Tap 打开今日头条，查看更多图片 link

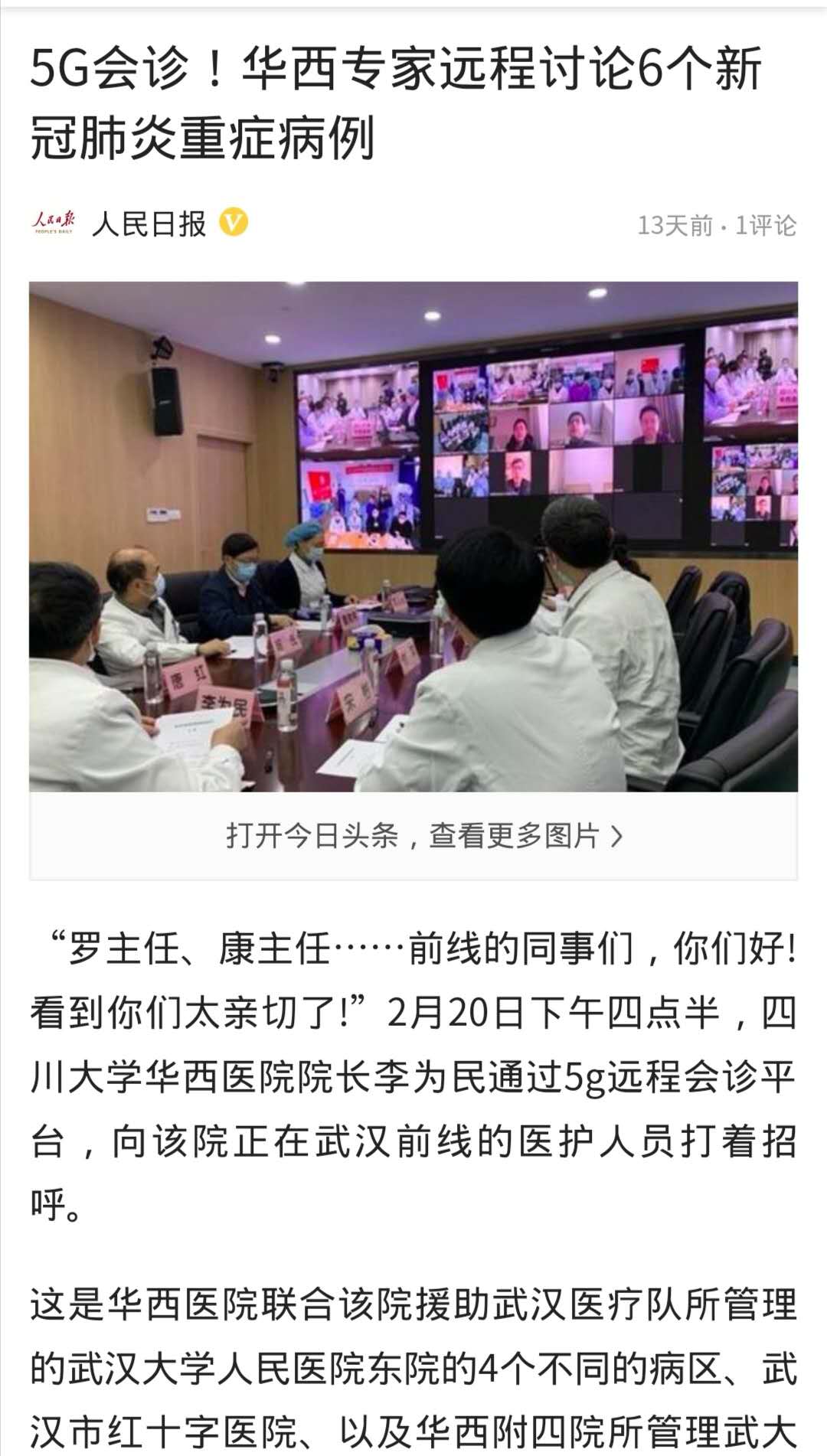(x=423, y=835)
